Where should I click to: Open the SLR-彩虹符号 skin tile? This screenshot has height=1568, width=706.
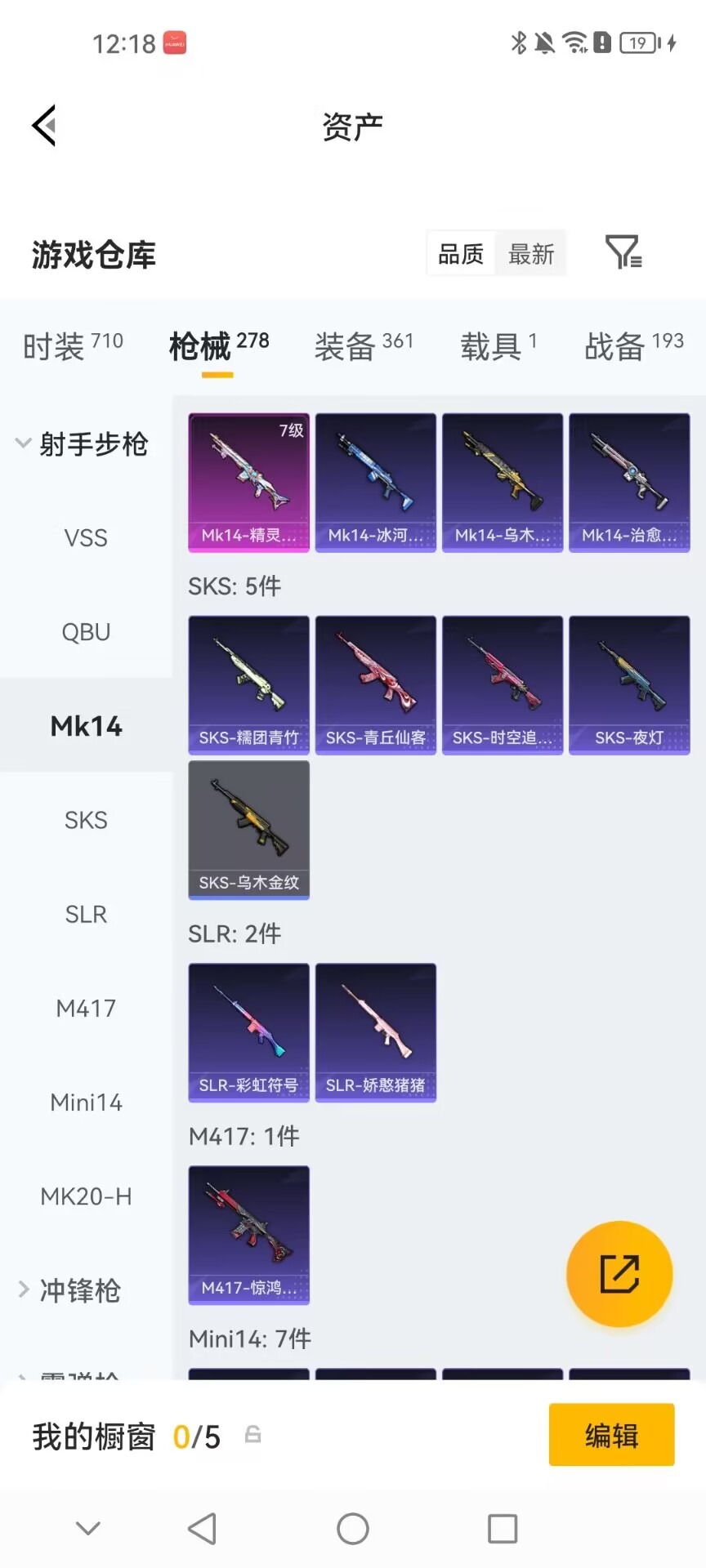[x=248, y=1033]
